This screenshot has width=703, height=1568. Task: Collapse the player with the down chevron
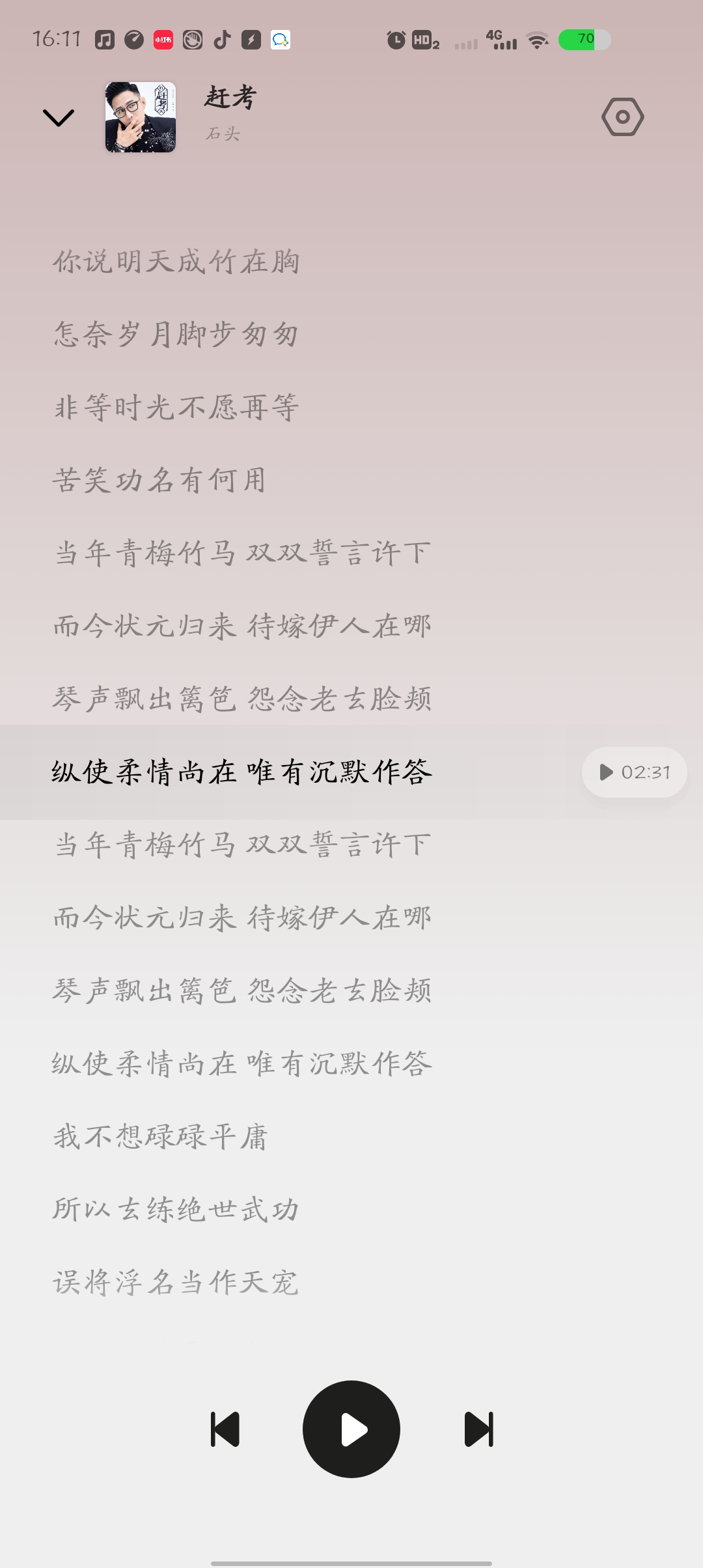59,117
